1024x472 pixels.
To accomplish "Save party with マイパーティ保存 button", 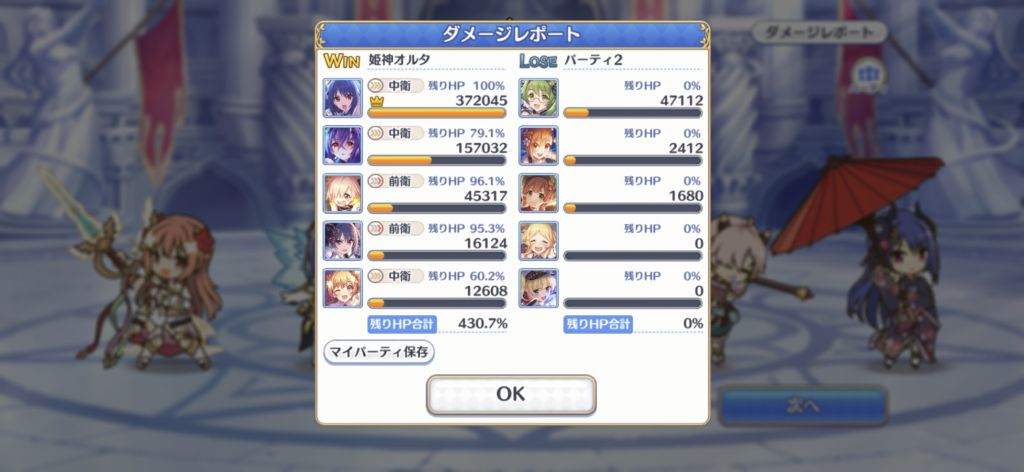I will coord(379,352).
